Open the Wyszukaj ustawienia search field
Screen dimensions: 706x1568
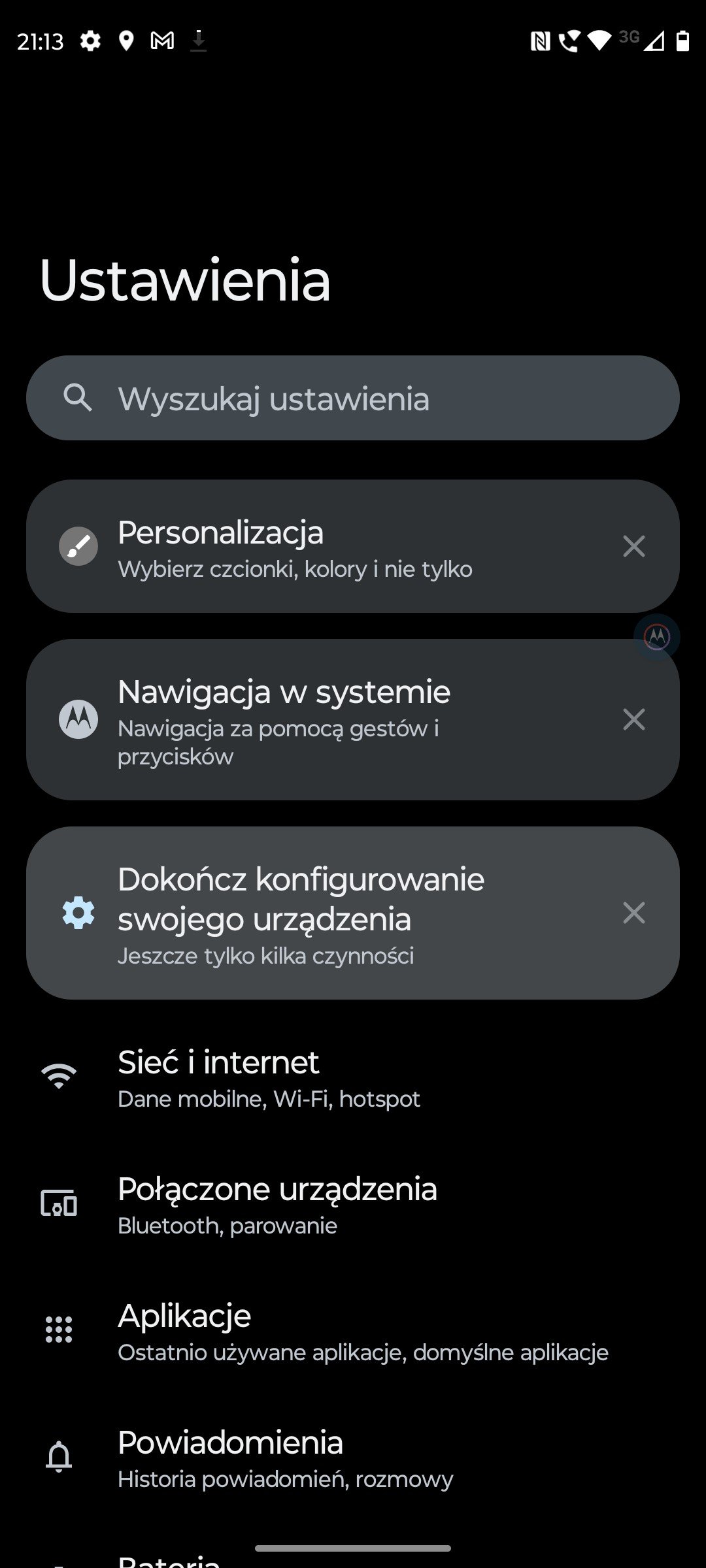353,398
